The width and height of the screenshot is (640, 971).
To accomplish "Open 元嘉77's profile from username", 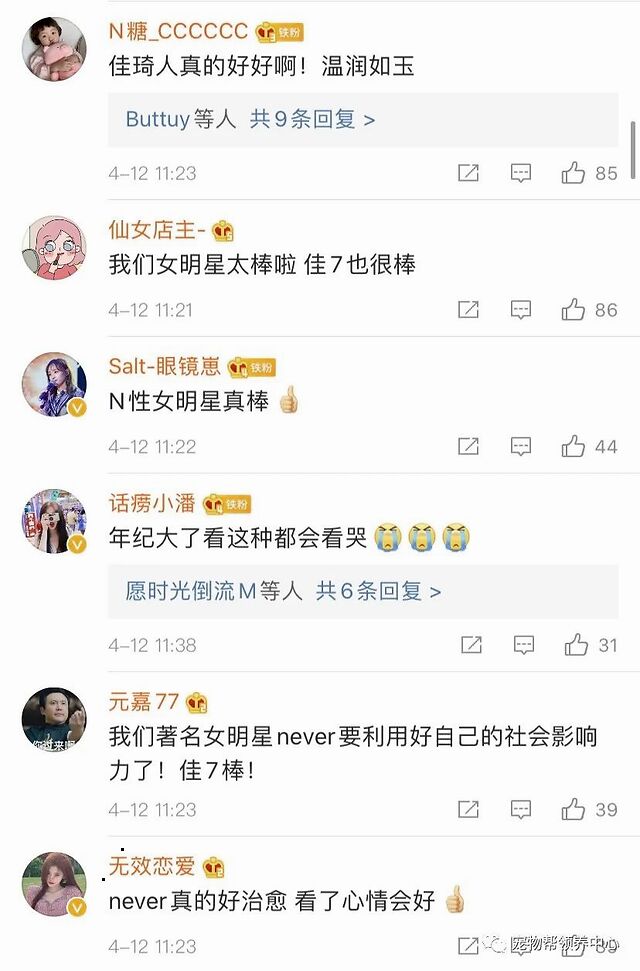I will coord(144,701).
